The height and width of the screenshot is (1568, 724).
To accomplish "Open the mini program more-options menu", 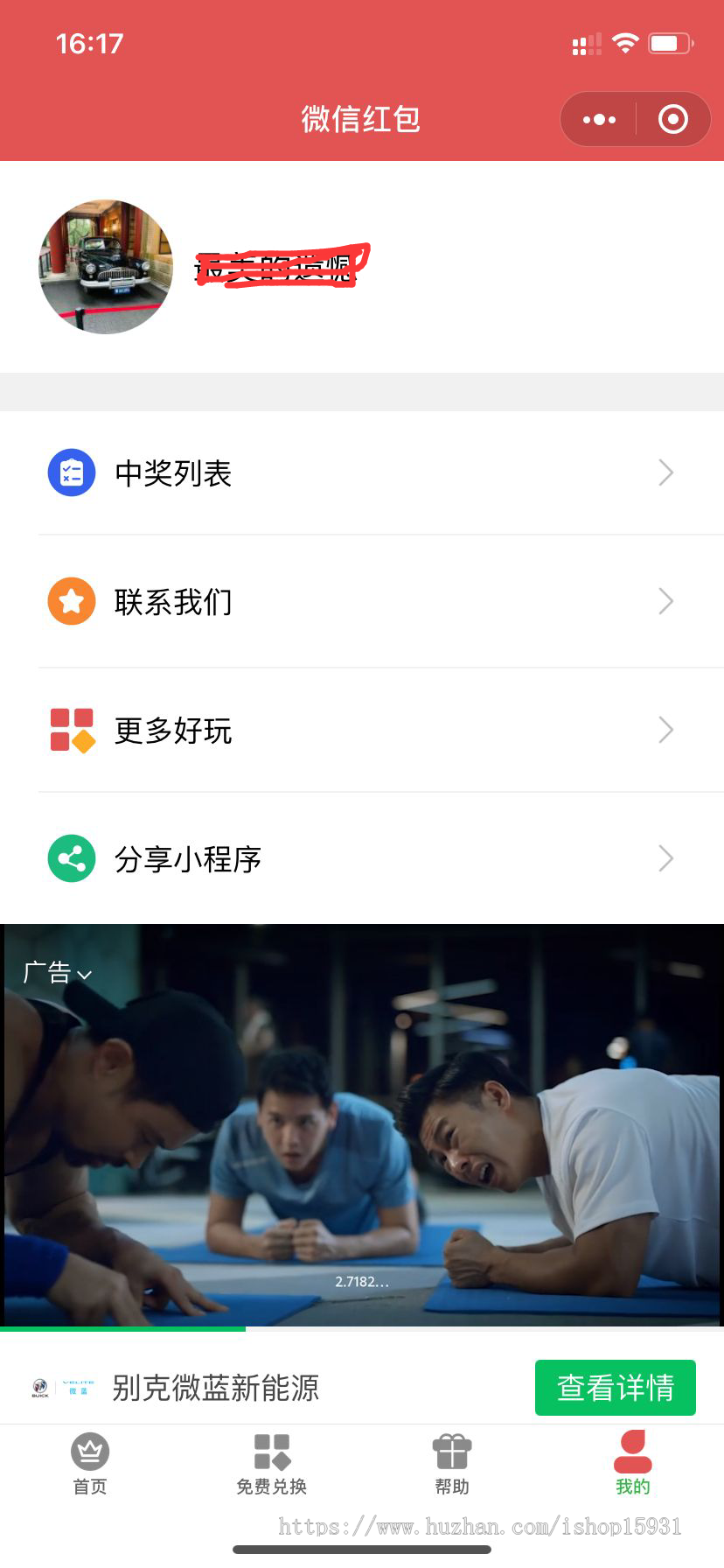I will [x=599, y=120].
